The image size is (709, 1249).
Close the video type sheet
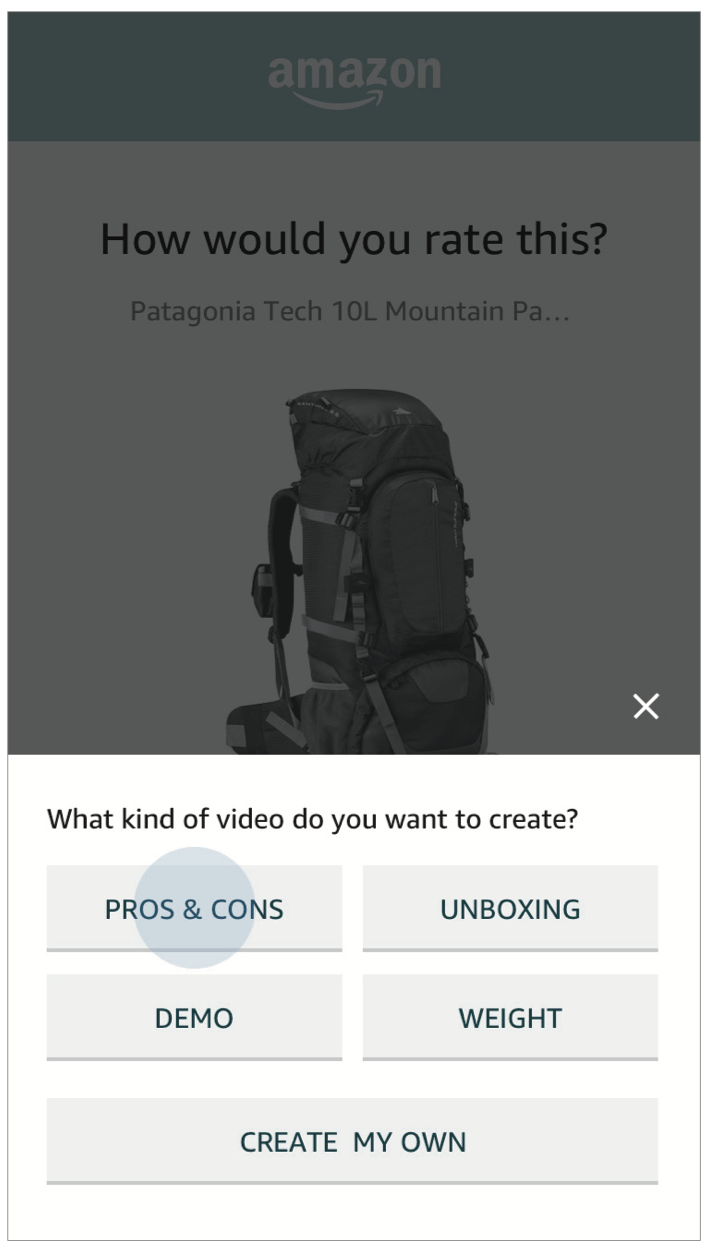(x=646, y=707)
